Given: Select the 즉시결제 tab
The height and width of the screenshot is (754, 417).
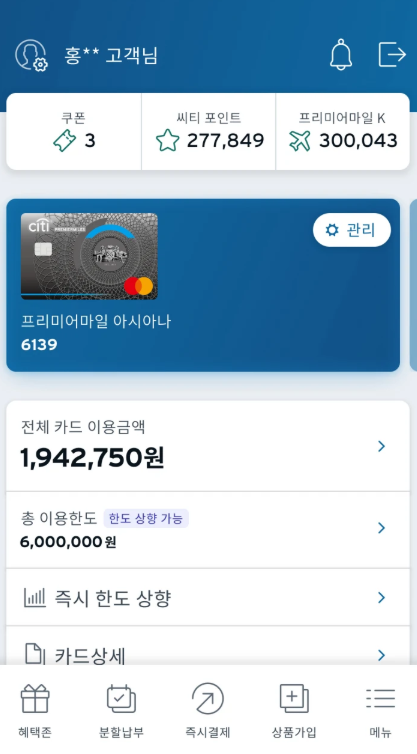Looking at the screenshot, I should click(x=208, y=711).
